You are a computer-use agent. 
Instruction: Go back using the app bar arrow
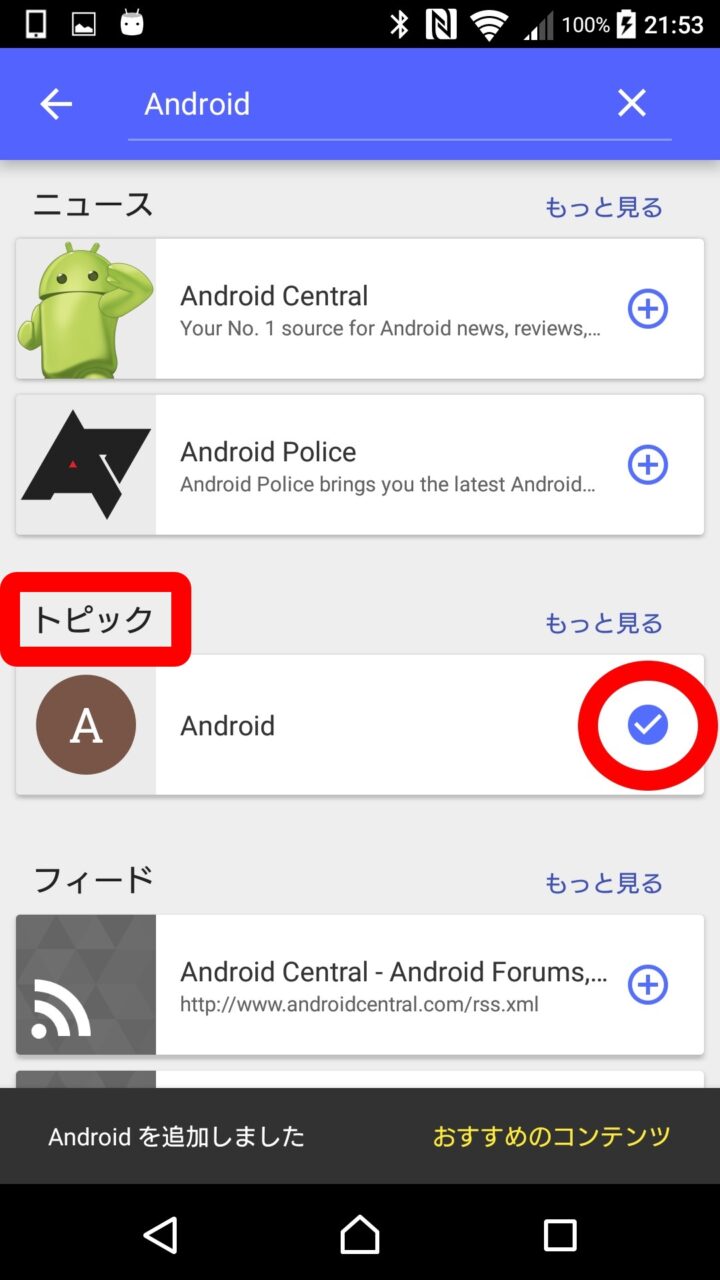click(x=56, y=104)
